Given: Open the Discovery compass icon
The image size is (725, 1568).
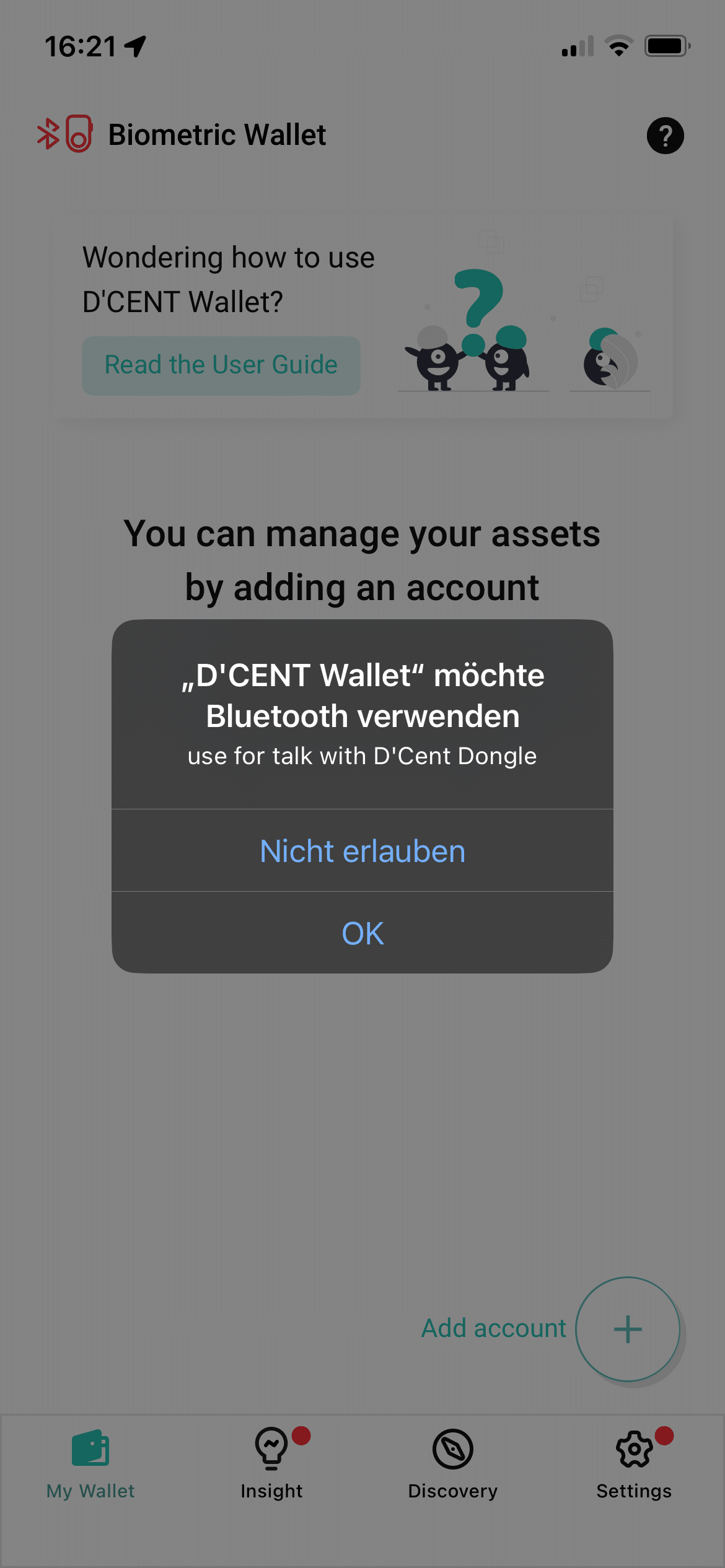Looking at the screenshot, I should click(x=453, y=1448).
